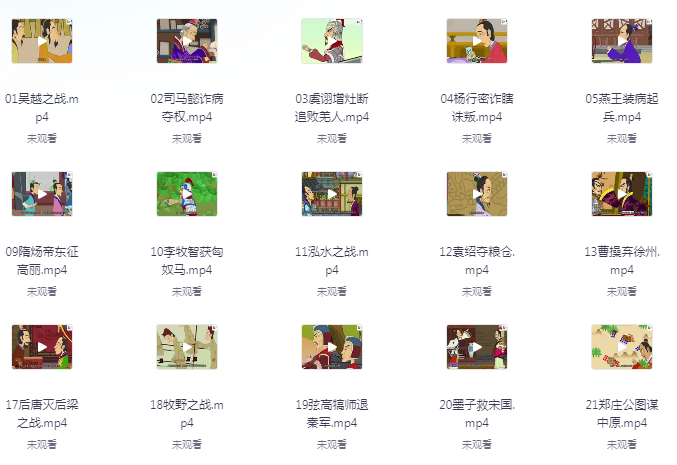This screenshot has width=677, height=465.
Task: Open 12袁绍夺粮仓.mp4
Action: tap(477, 194)
